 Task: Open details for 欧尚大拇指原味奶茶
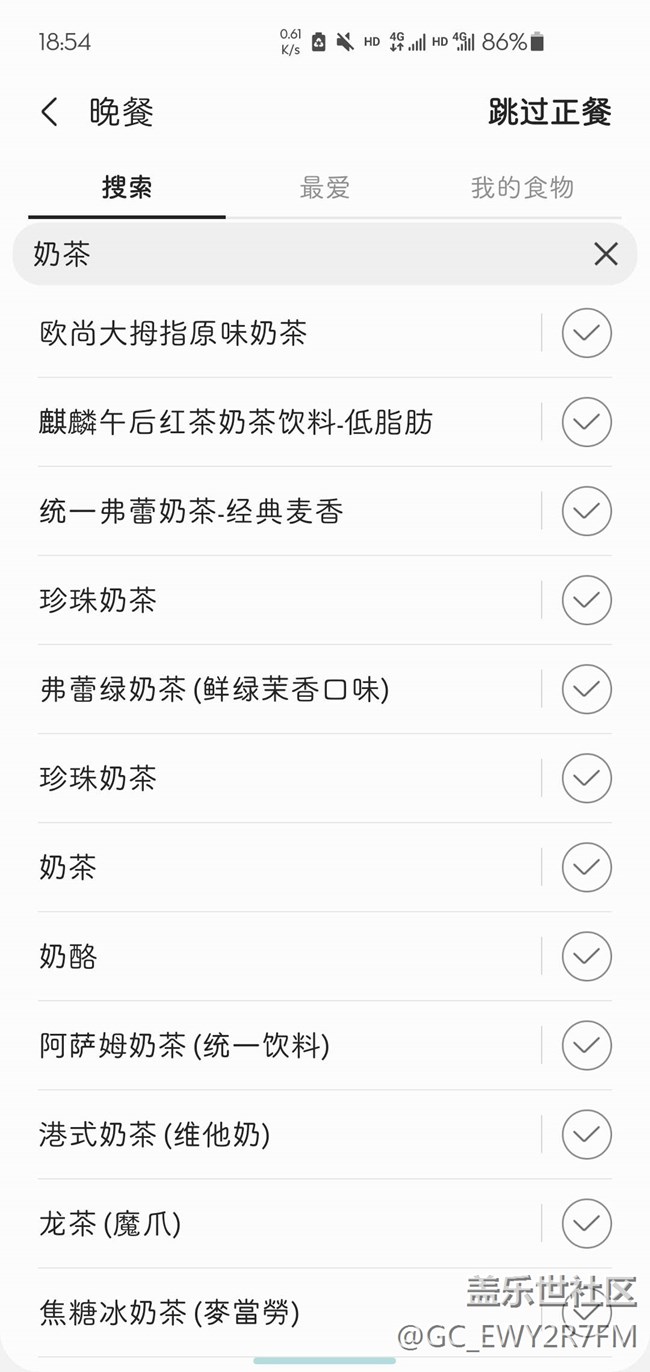(x=173, y=333)
